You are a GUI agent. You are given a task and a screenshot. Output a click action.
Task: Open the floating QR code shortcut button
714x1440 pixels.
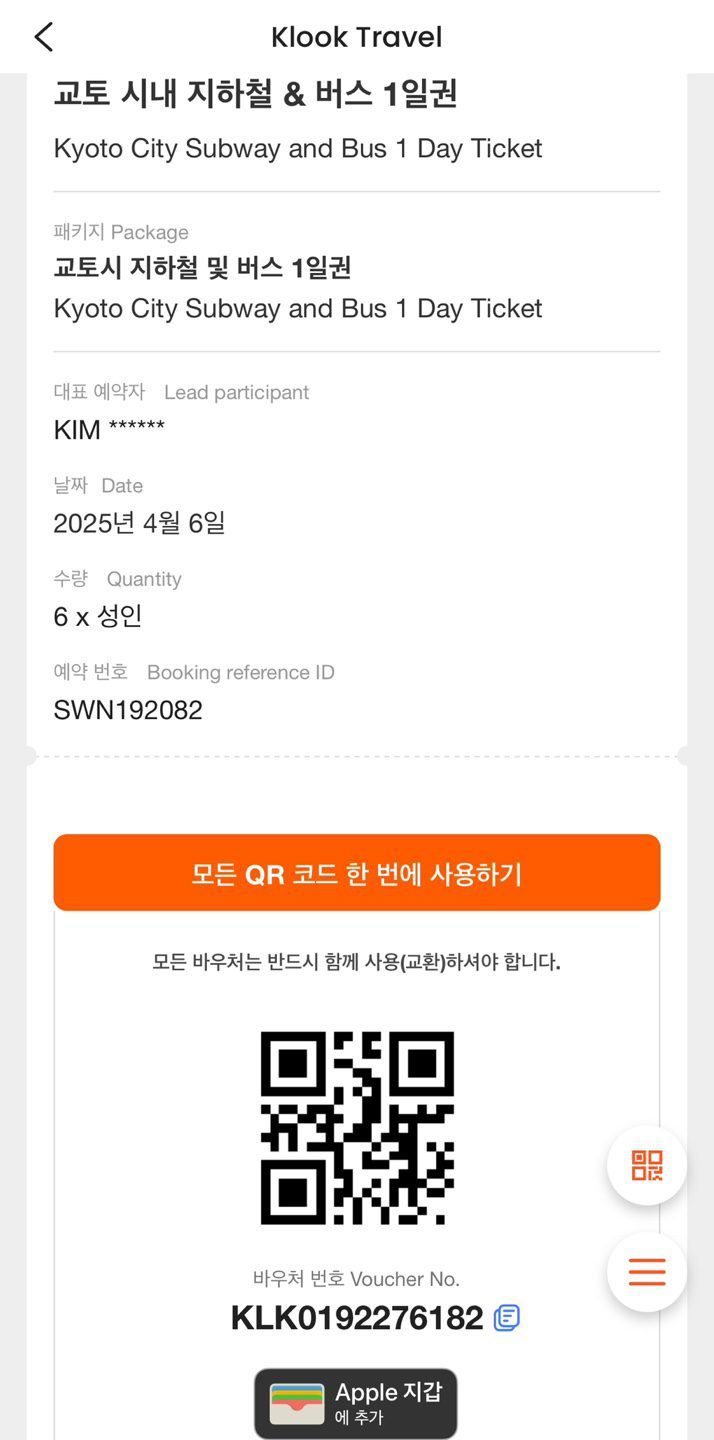pos(647,1165)
